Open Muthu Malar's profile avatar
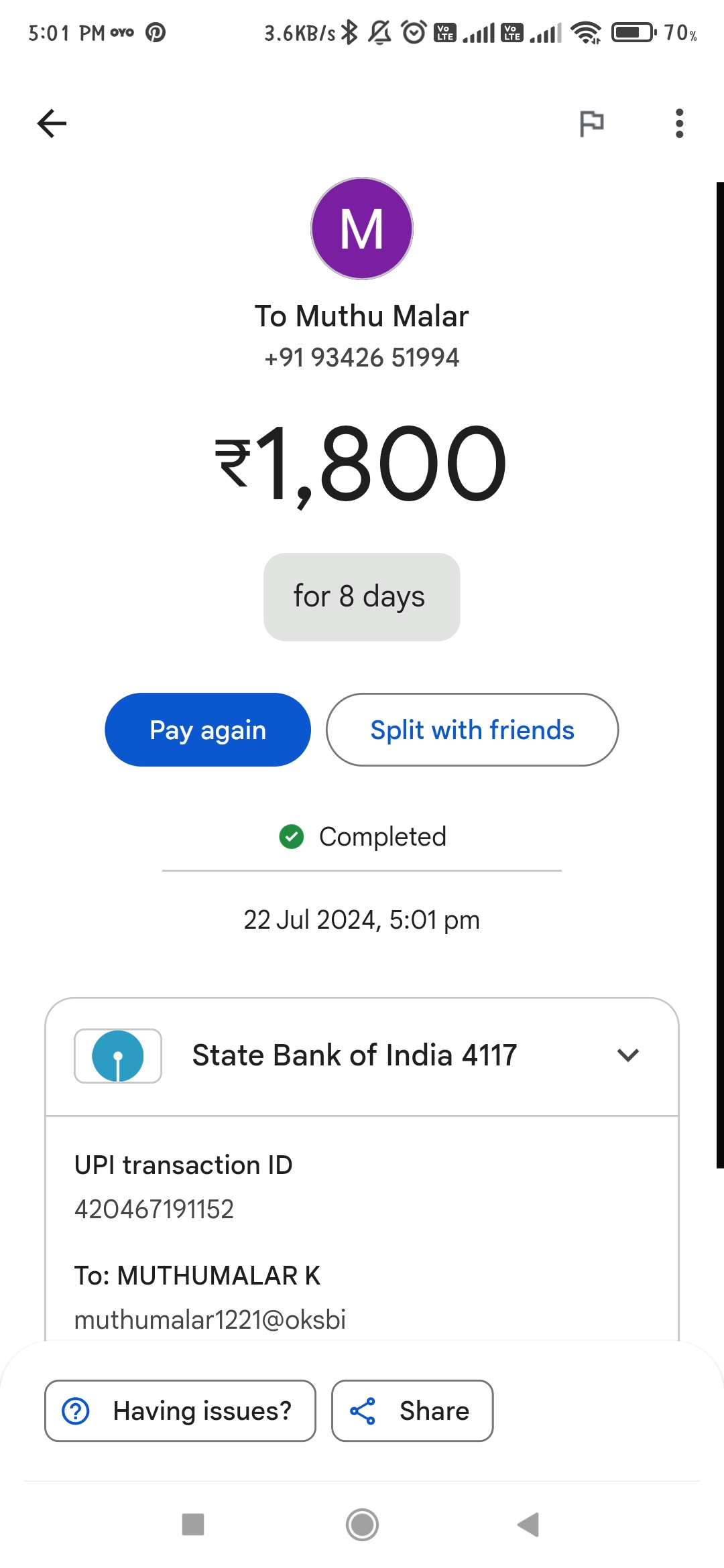724x1568 pixels. click(362, 228)
